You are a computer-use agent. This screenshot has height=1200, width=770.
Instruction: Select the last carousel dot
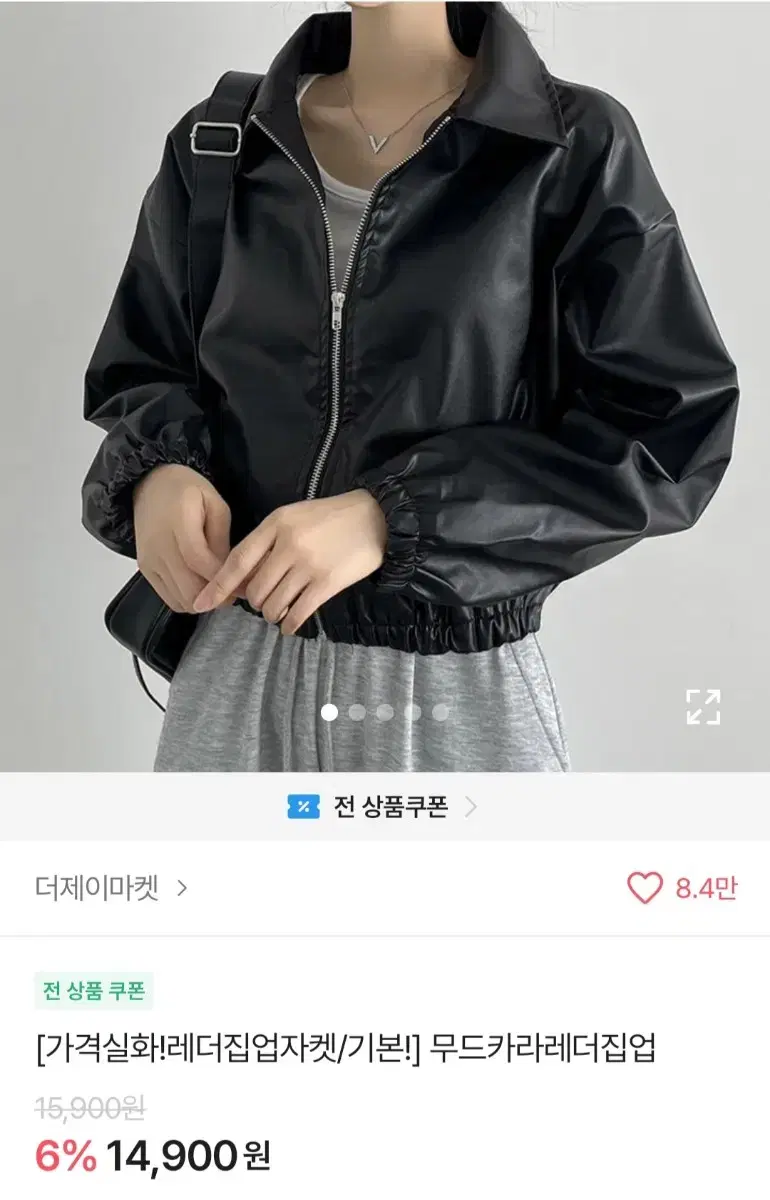(x=439, y=713)
